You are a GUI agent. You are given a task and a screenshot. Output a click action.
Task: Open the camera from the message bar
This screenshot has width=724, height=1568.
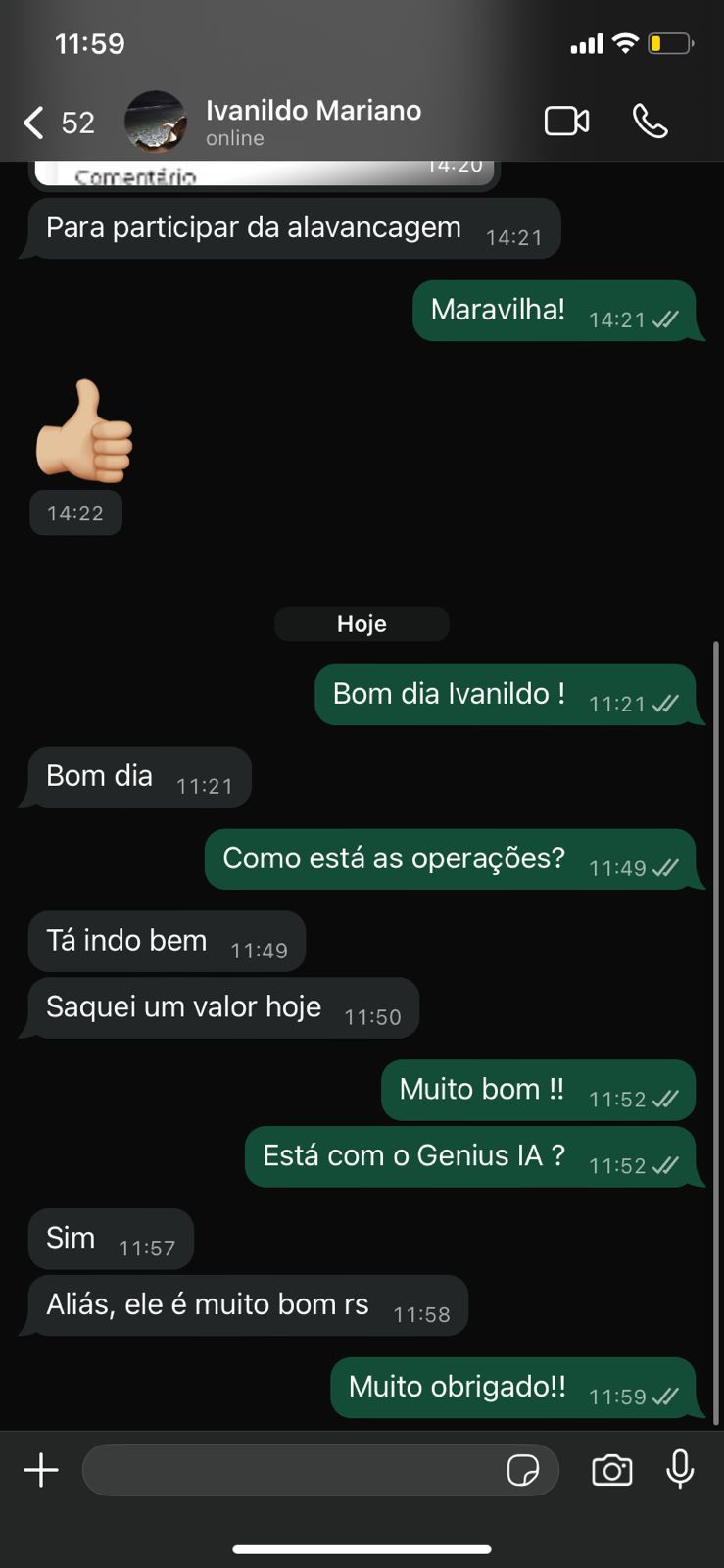click(x=611, y=1470)
